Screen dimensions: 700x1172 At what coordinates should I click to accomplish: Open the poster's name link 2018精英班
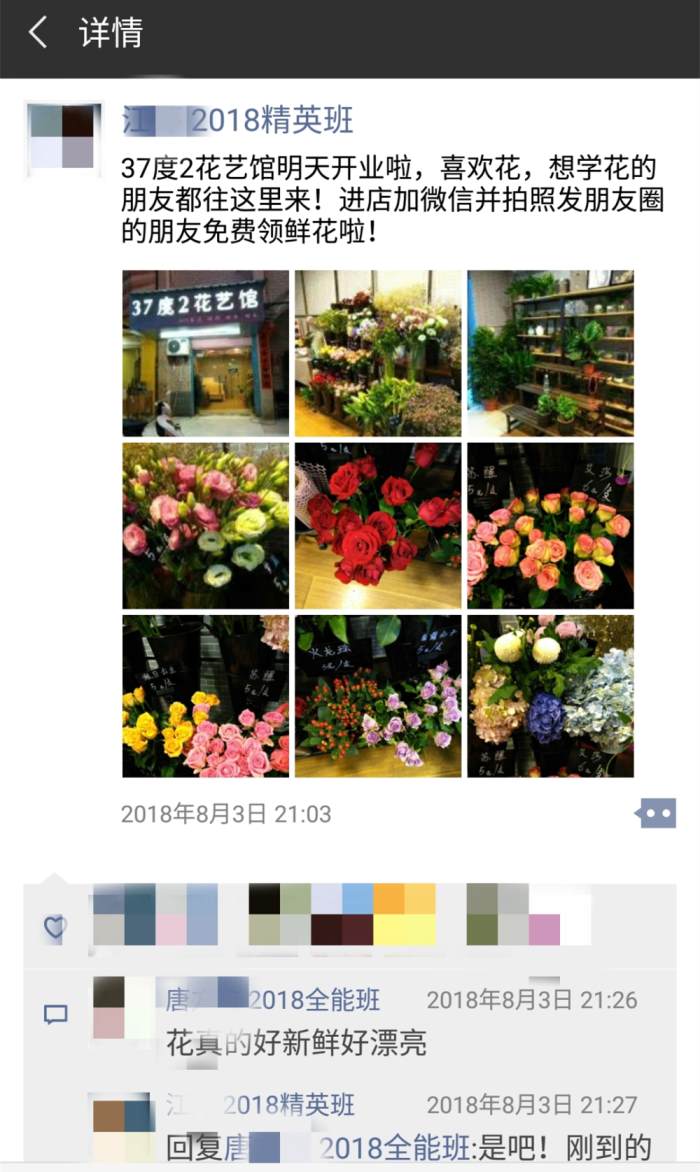tap(238, 121)
